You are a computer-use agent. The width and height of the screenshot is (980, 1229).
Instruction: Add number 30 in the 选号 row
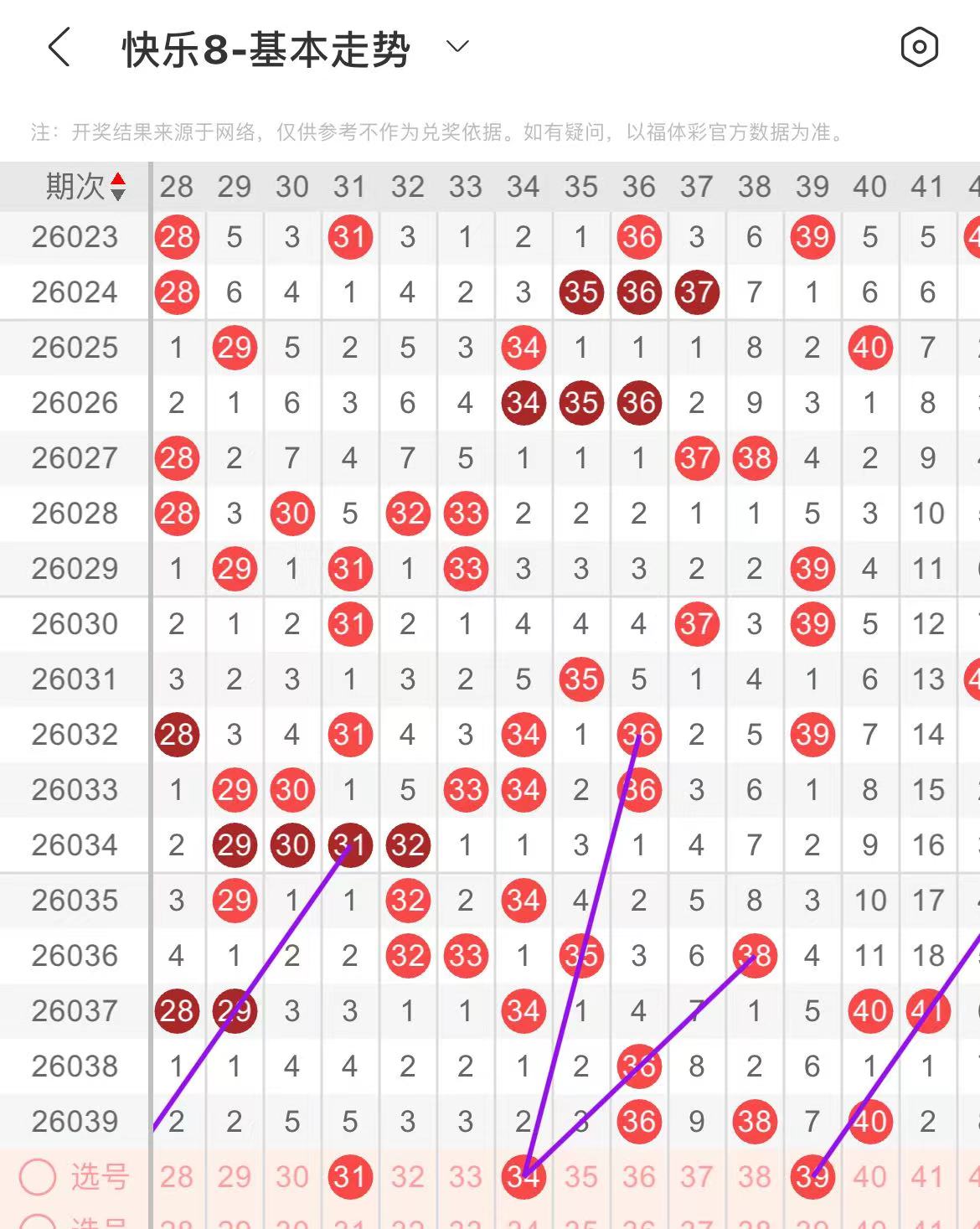[x=292, y=1177]
